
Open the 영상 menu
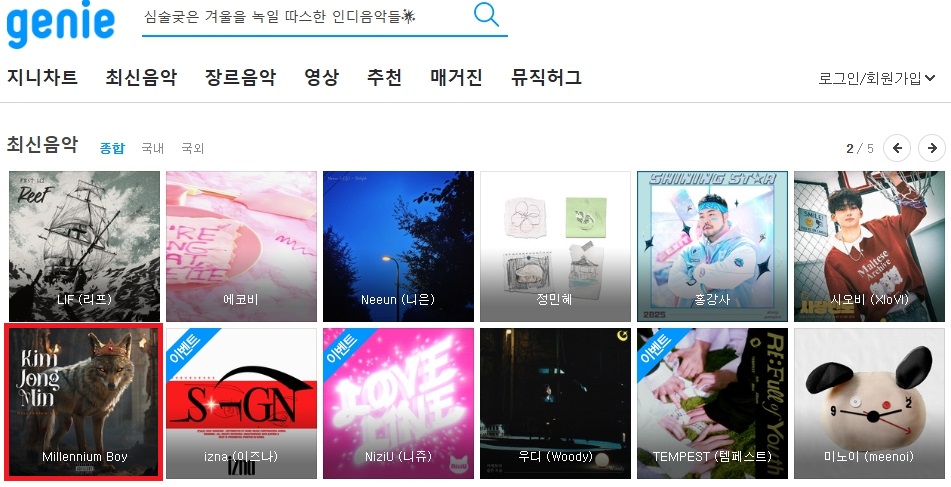[x=322, y=77]
